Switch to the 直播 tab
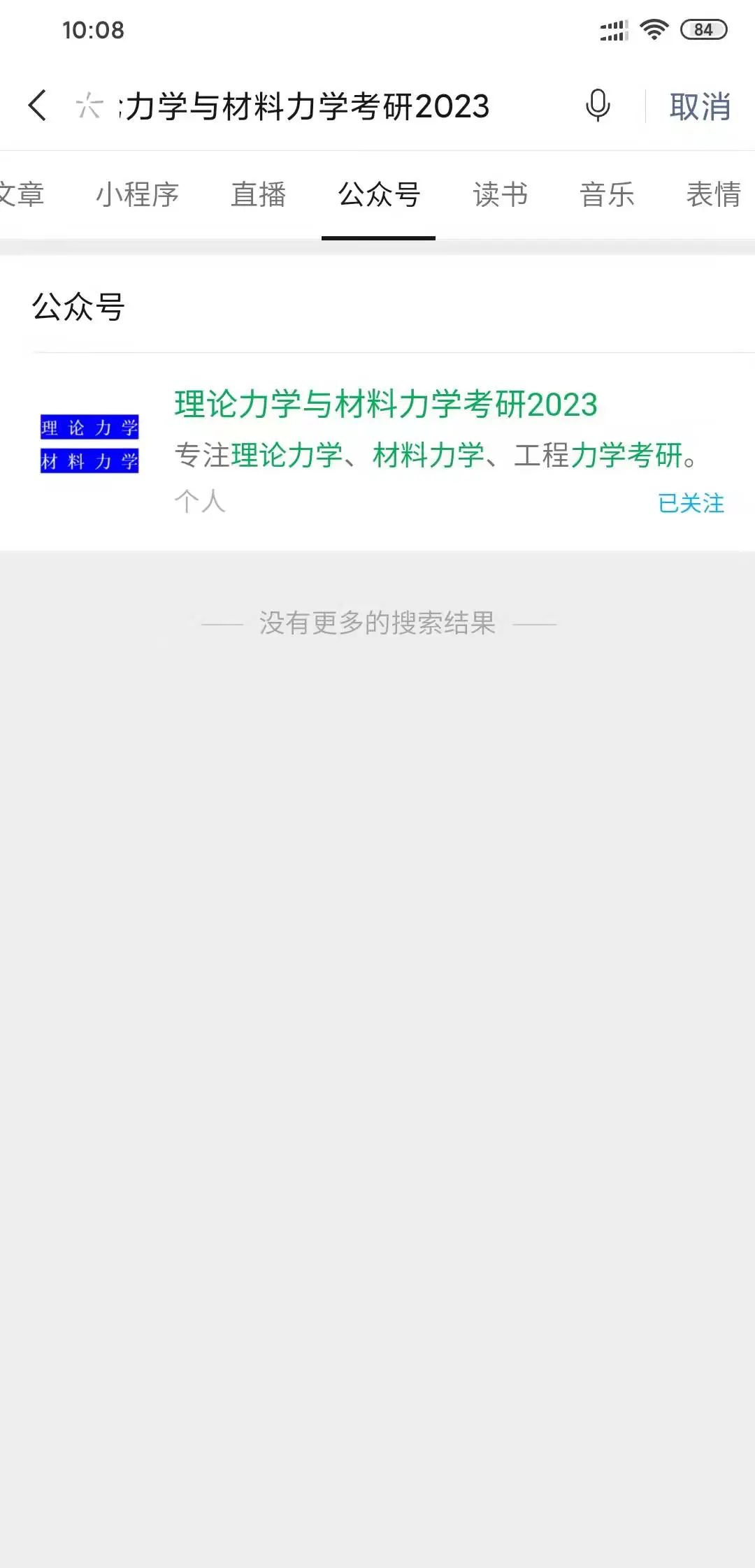This screenshot has height=1568, width=755. pyautogui.click(x=258, y=194)
